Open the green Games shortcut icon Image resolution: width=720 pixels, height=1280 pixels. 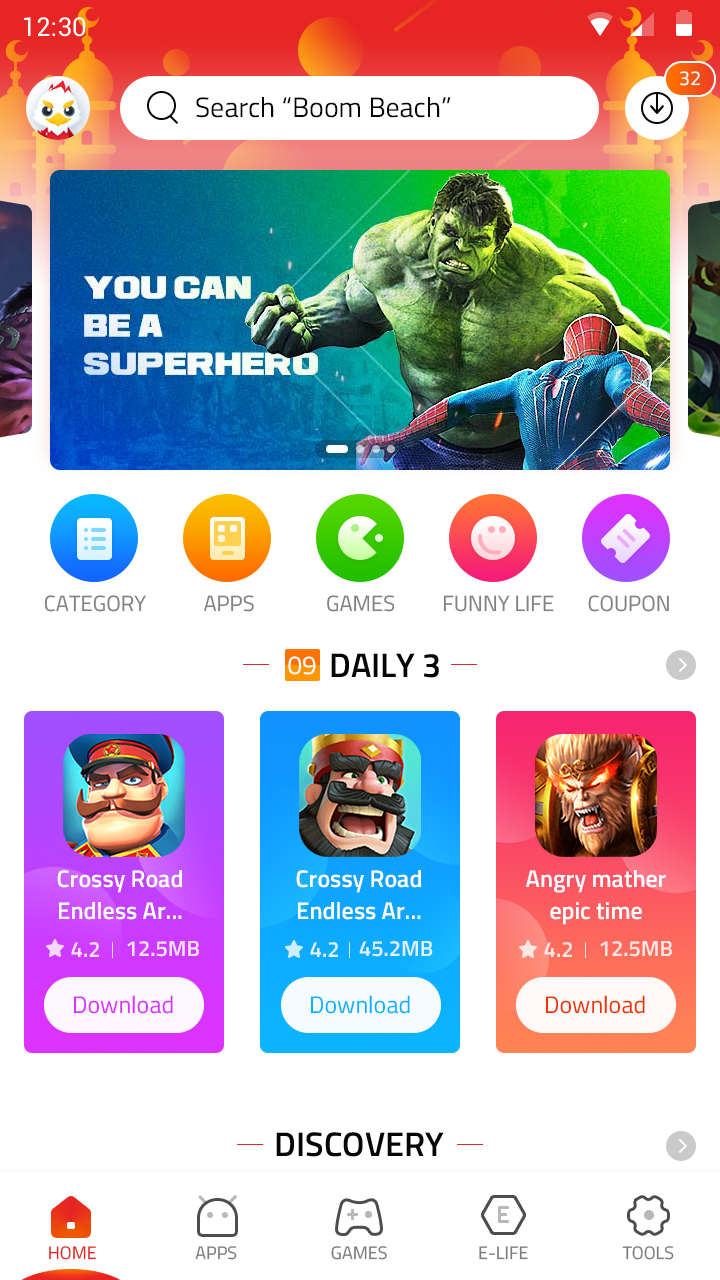[x=360, y=538]
